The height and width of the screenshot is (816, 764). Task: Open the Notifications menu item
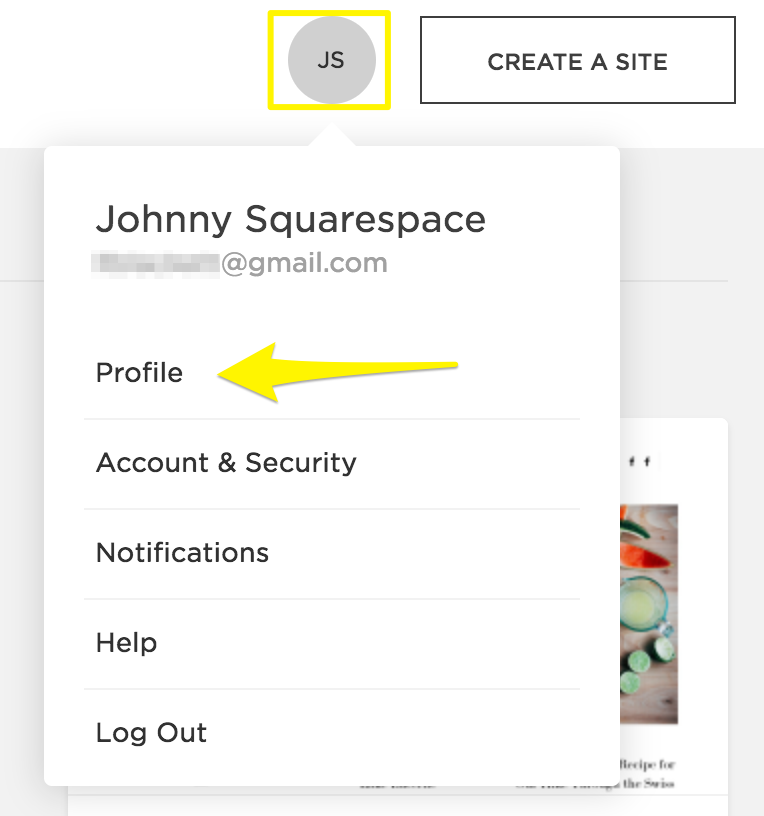pos(182,553)
